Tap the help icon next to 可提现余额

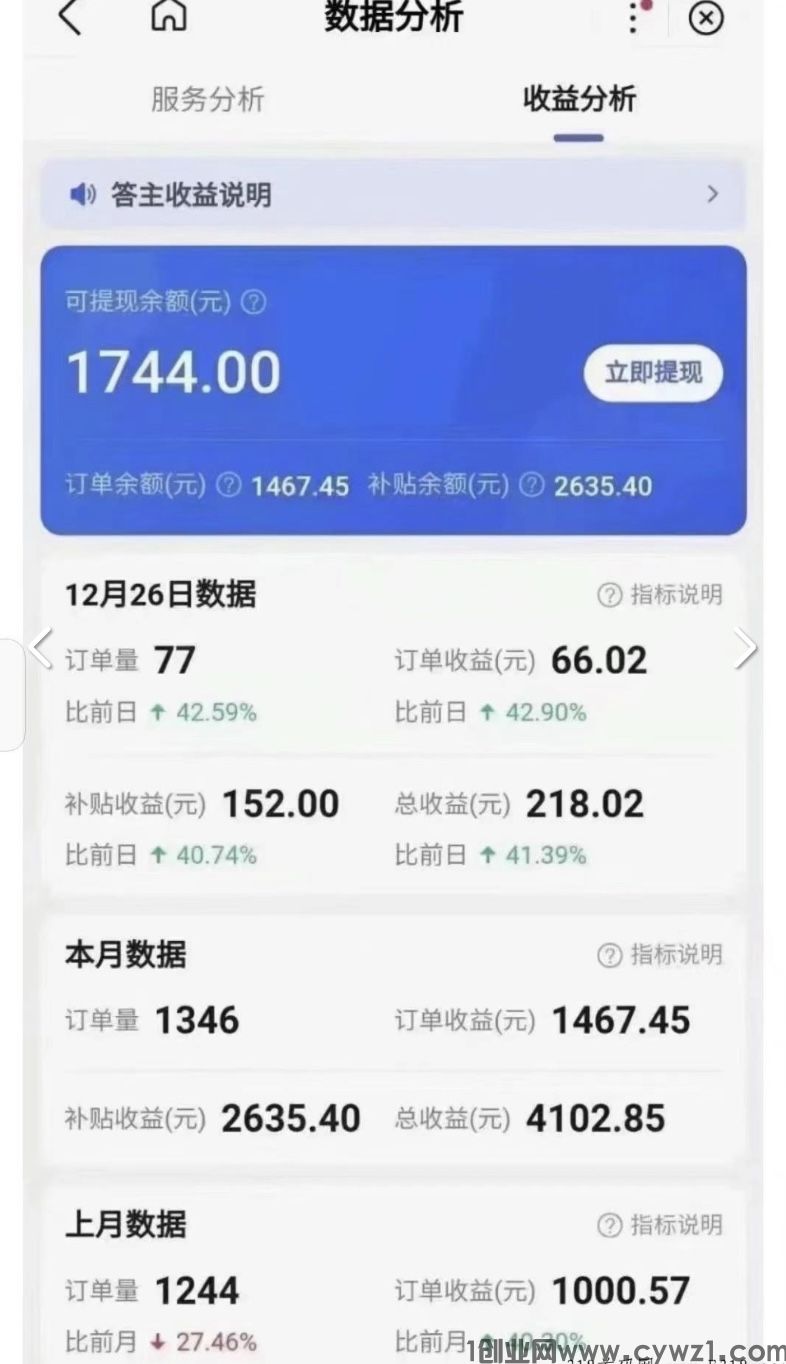pyautogui.click(x=255, y=303)
